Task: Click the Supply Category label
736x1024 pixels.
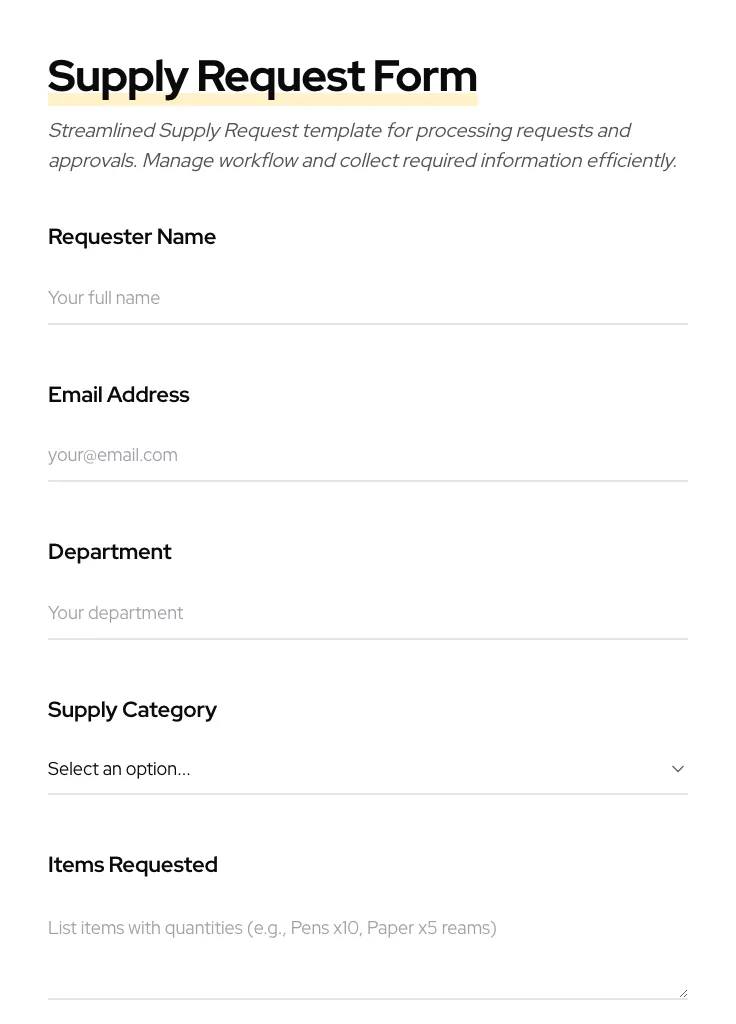Action: tap(132, 710)
